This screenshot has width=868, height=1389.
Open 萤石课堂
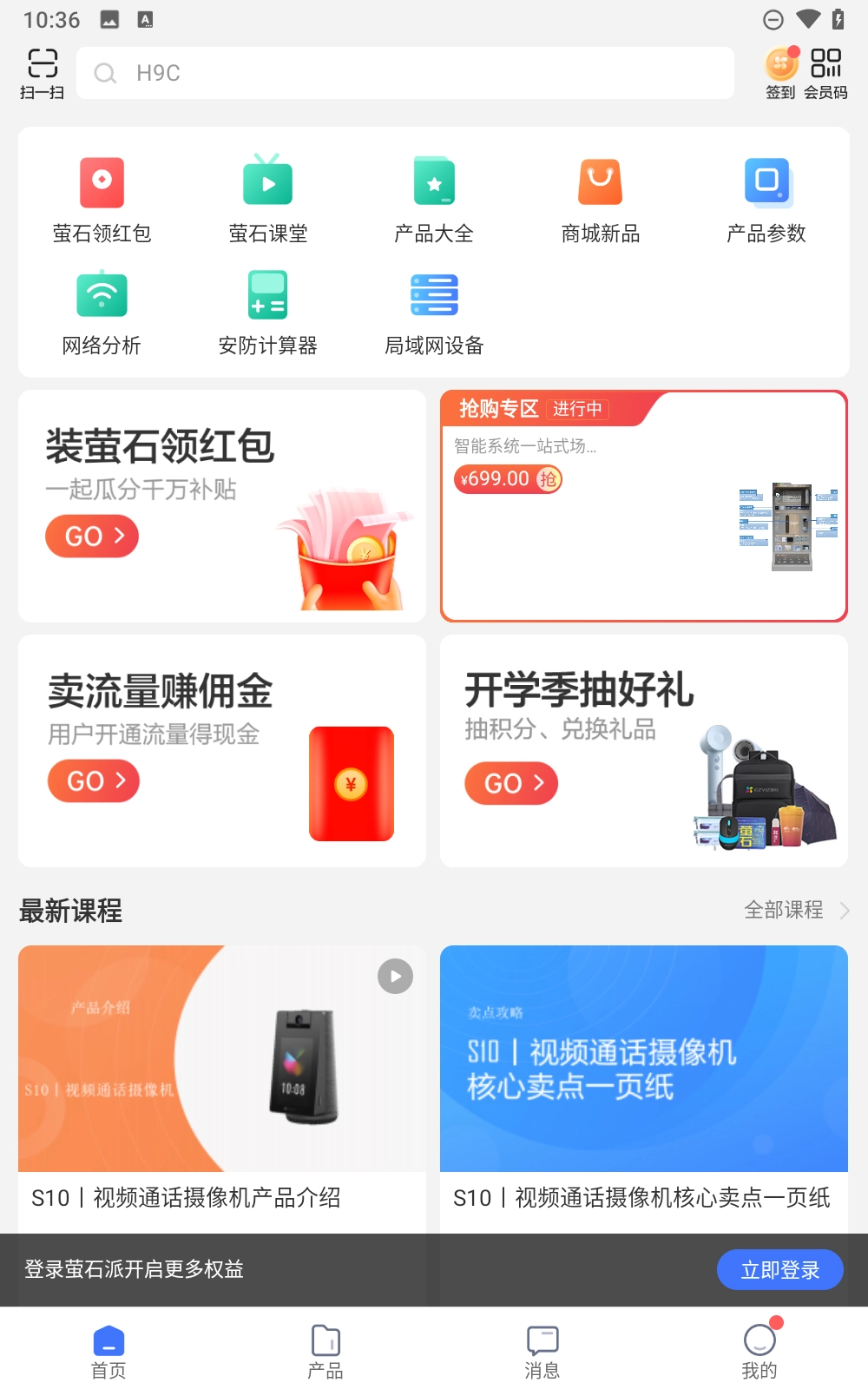[x=267, y=200]
